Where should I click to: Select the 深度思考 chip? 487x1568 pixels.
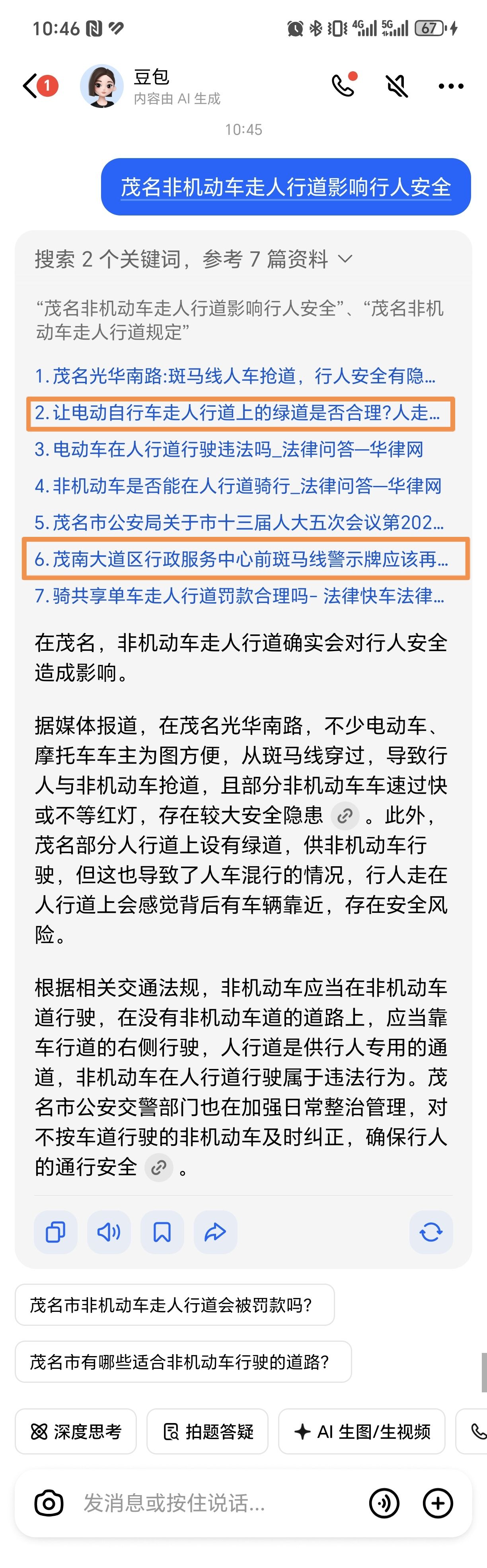point(76,1432)
